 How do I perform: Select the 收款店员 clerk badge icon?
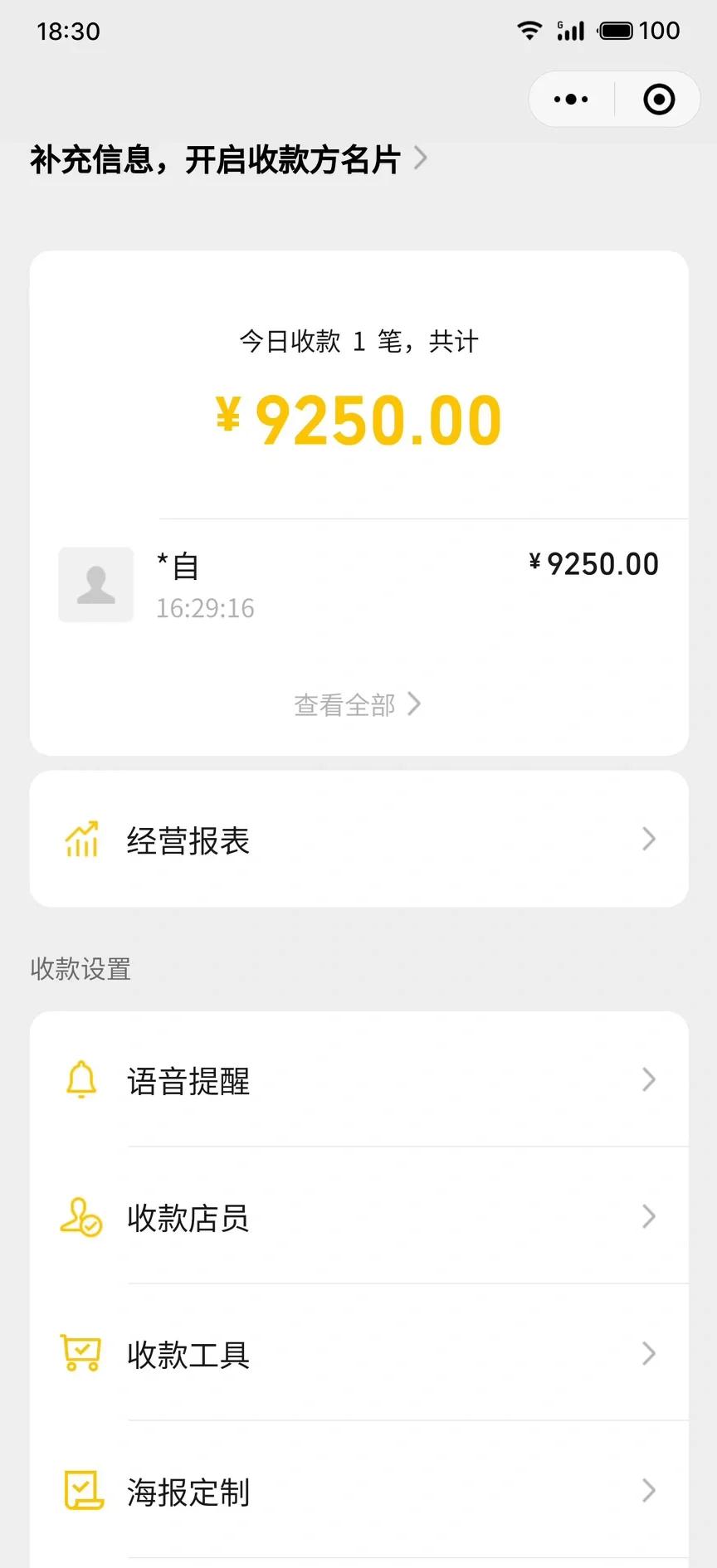click(80, 1217)
